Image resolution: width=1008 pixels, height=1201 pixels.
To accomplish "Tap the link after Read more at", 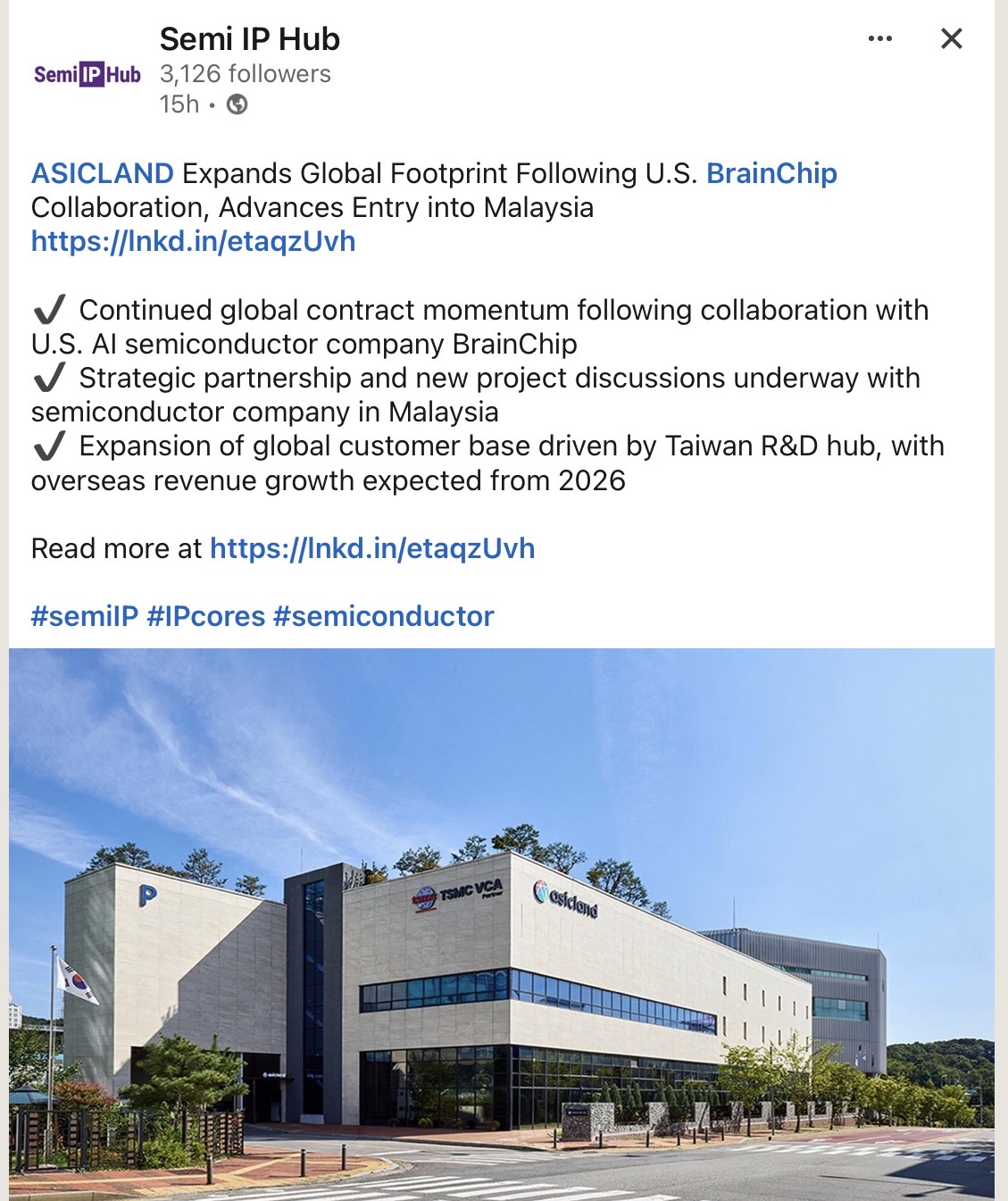I will click(372, 548).
